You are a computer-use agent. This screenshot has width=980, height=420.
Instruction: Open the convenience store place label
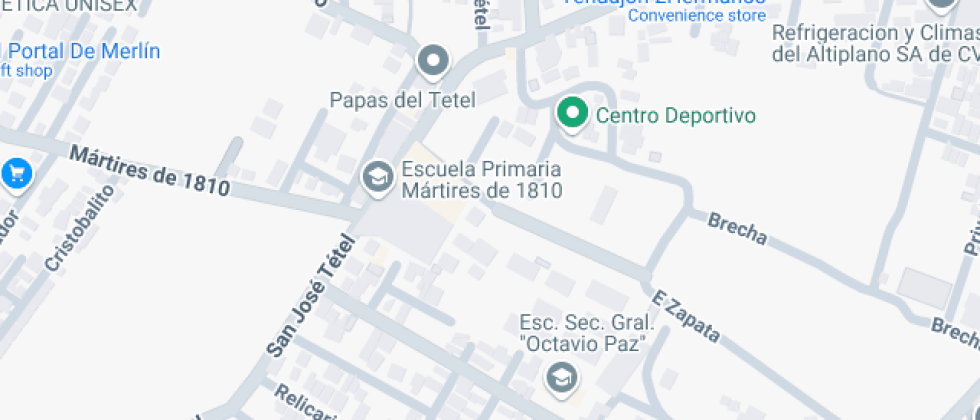tap(696, 16)
